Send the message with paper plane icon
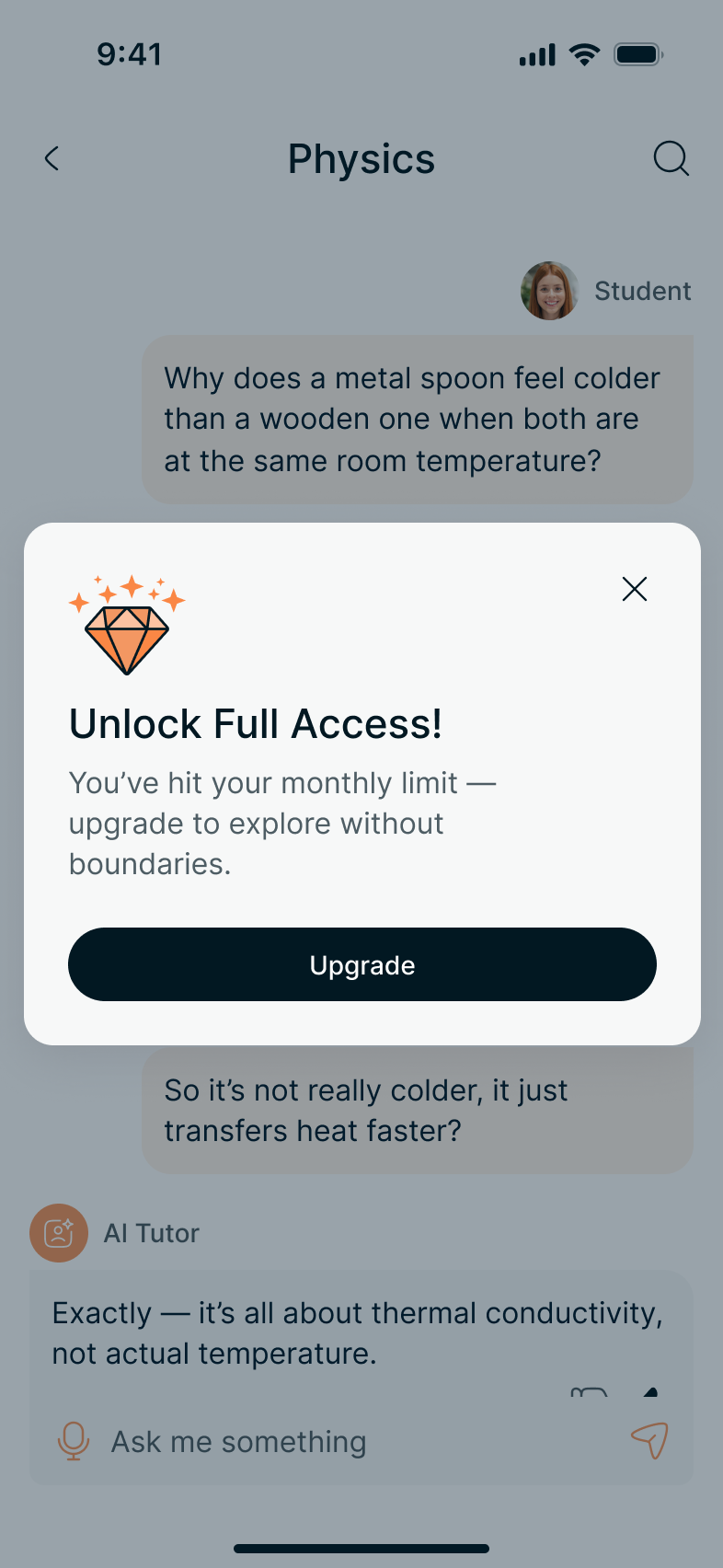Screen dimensions: 723x1568 tap(649, 1440)
